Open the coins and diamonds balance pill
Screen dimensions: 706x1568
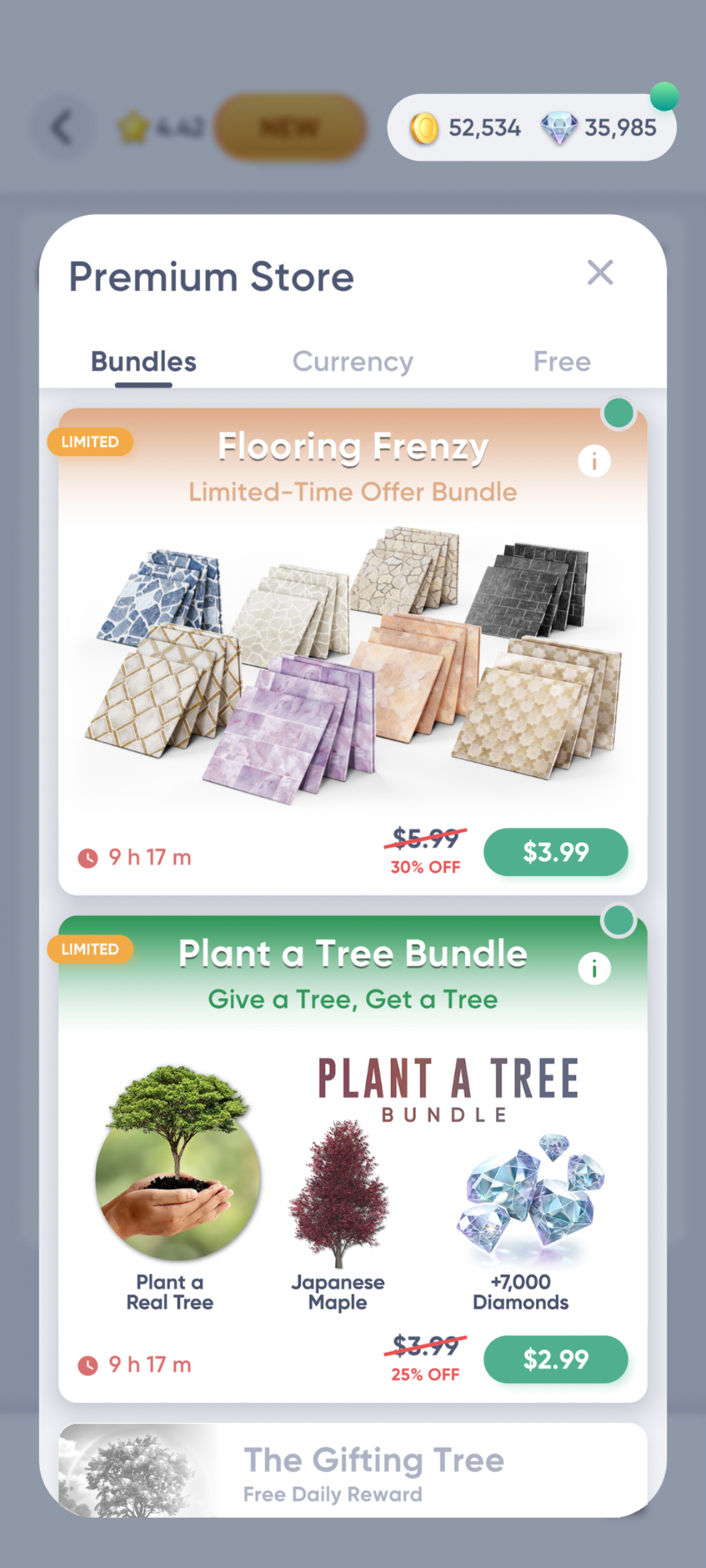coord(532,127)
